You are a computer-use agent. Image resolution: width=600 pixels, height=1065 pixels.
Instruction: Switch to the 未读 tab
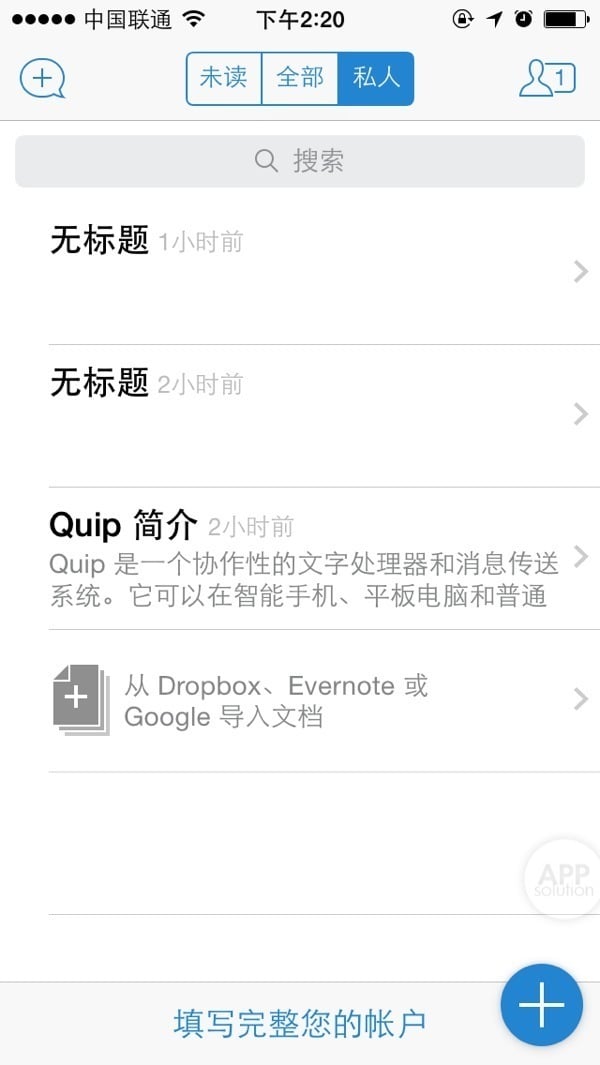point(223,78)
